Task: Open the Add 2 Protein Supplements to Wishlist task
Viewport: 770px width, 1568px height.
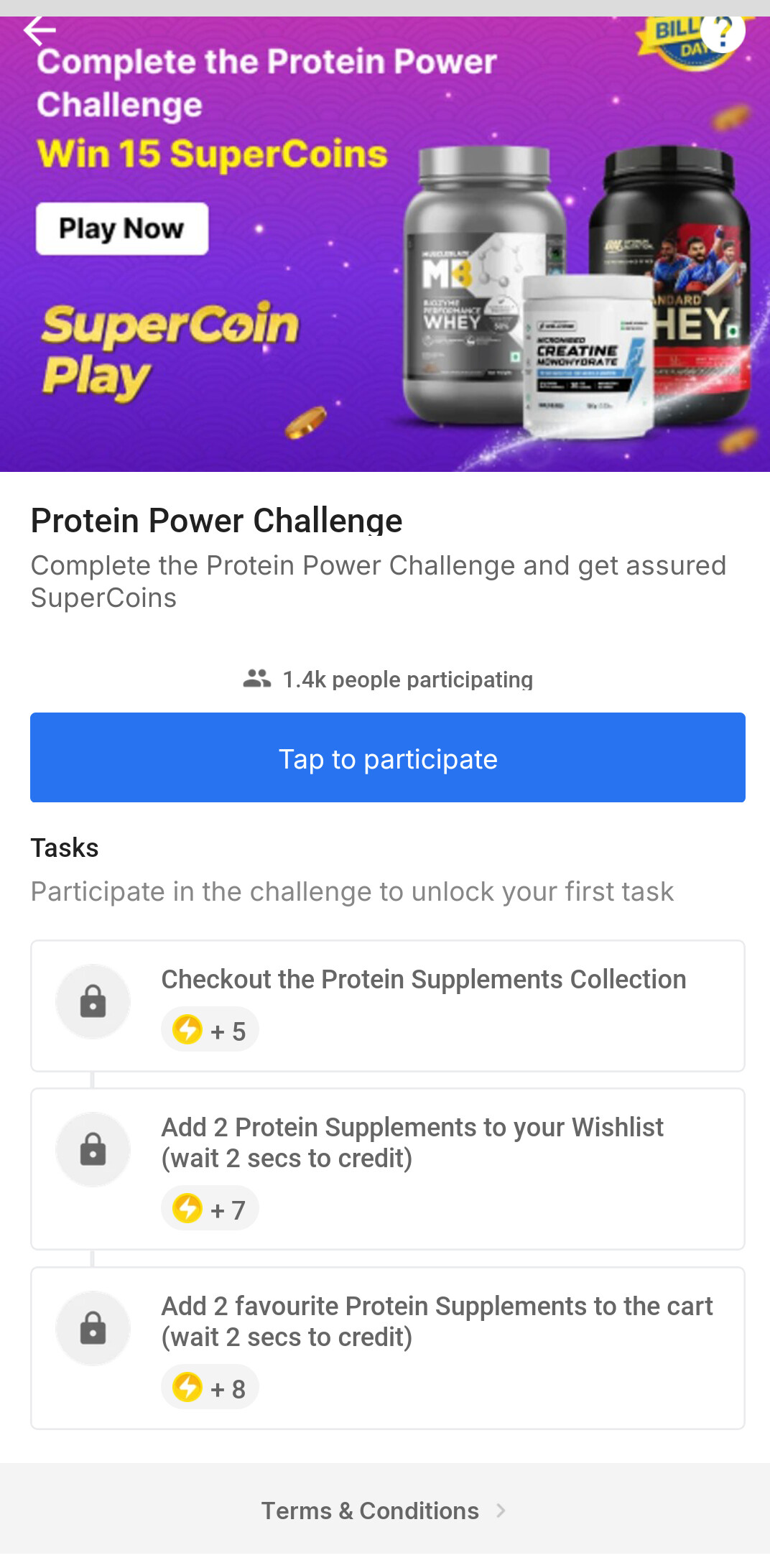Action: (388, 1169)
